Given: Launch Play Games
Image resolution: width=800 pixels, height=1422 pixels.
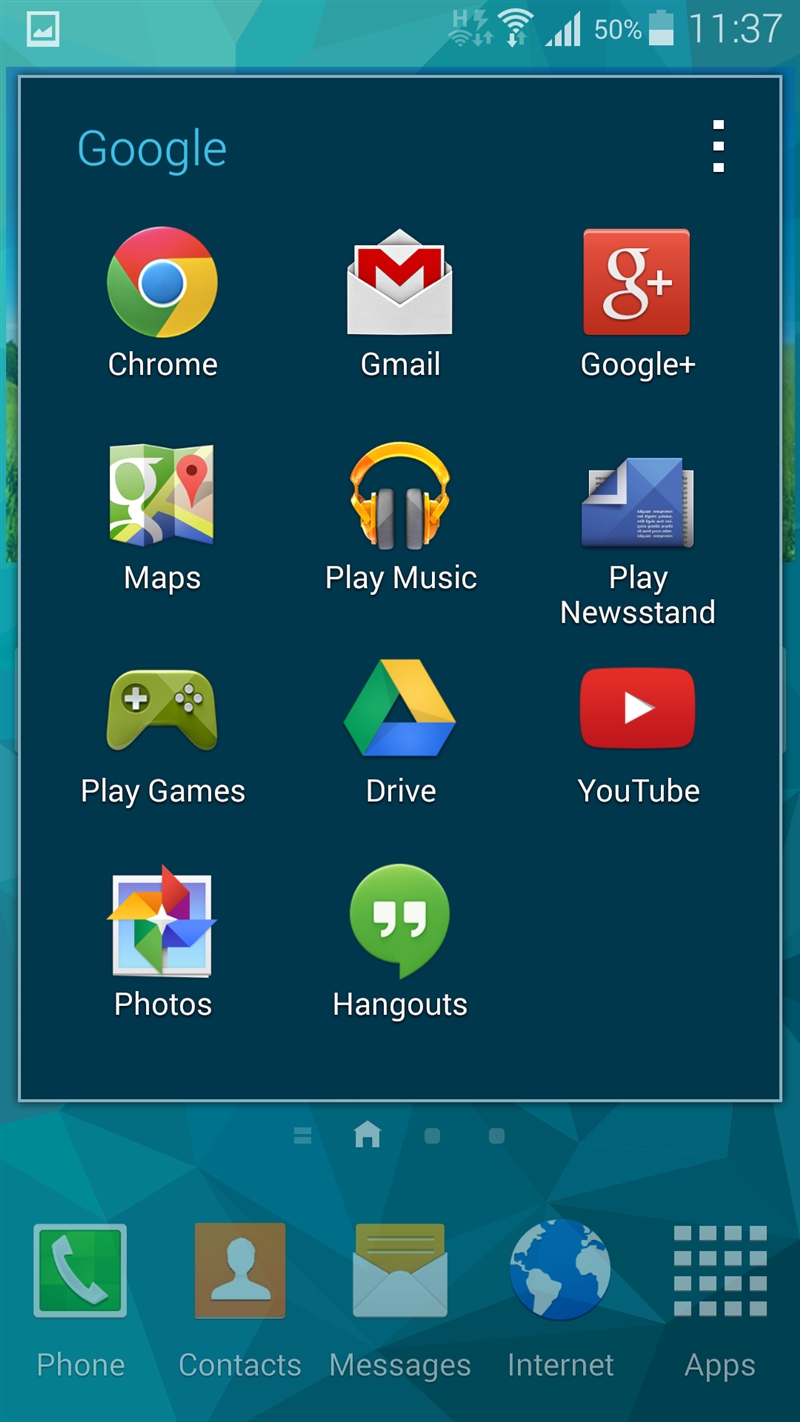Looking at the screenshot, I should click(x=162, y=710).
